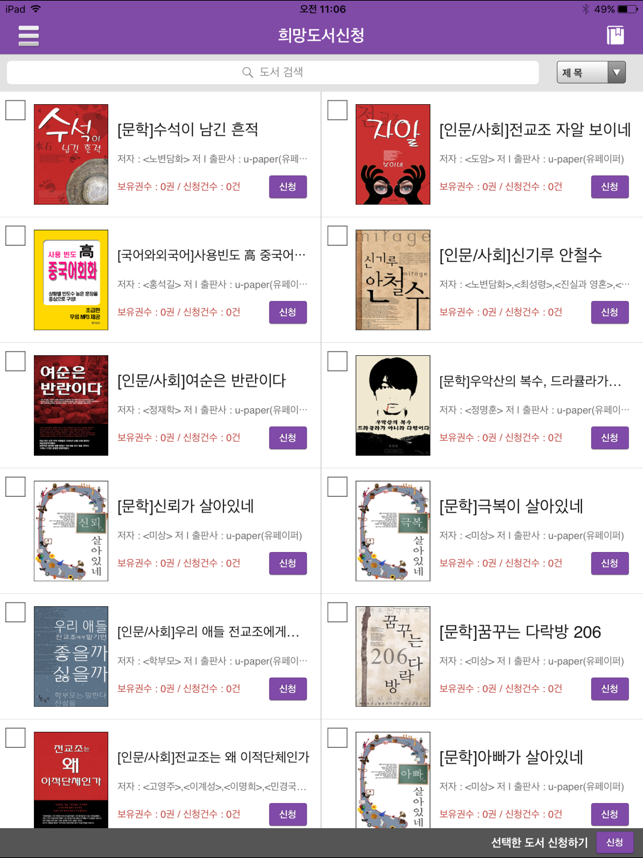This screenshot has height=858, width=643.
Task: Submit selected books with bottom 신청 button
Action: (614, 843)
